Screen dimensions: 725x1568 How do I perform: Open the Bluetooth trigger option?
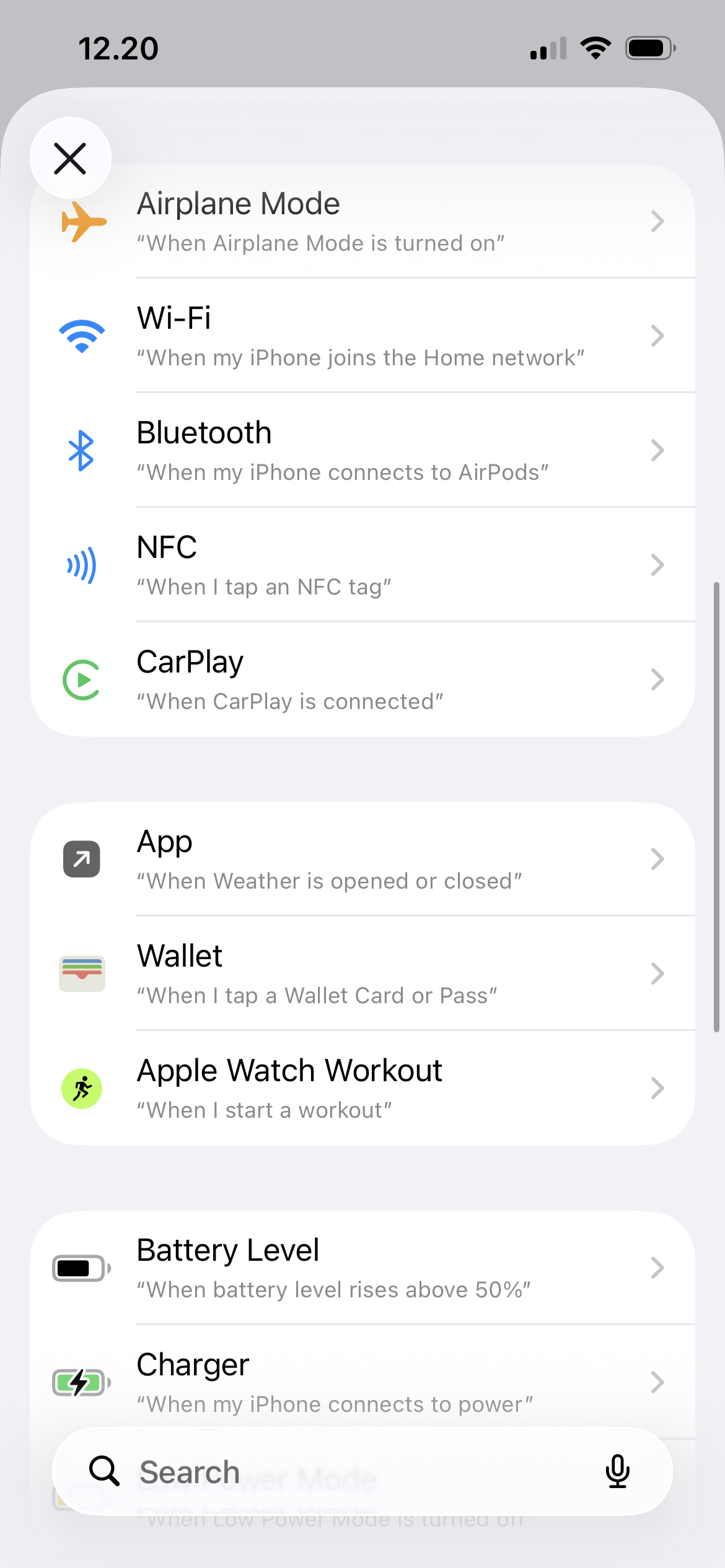point(362,451)
